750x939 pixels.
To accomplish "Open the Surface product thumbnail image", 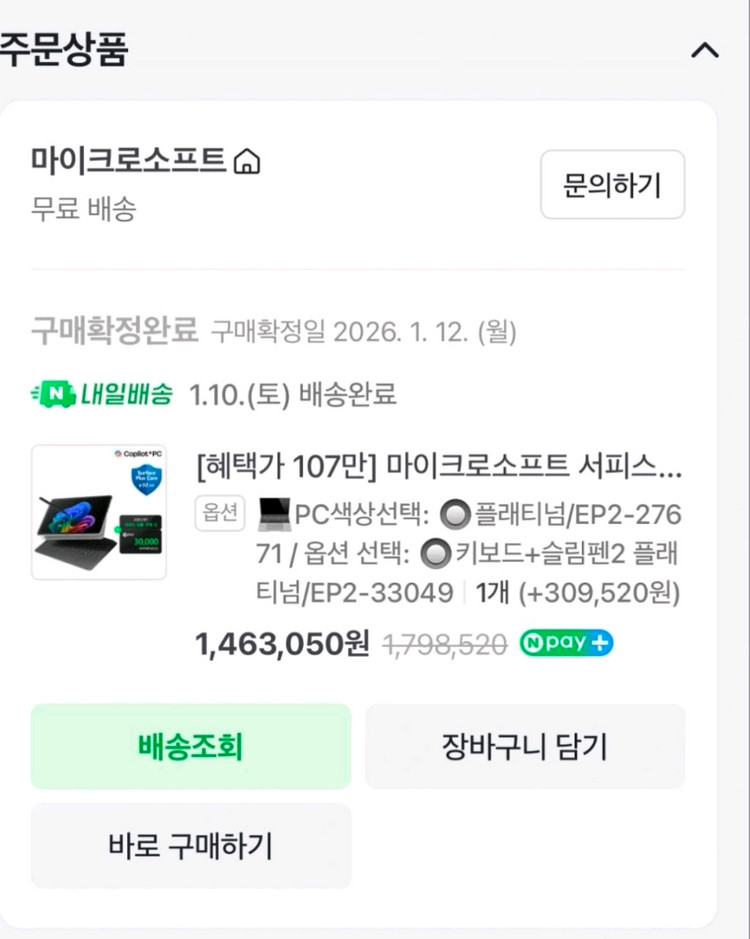I will pos(99,513).
